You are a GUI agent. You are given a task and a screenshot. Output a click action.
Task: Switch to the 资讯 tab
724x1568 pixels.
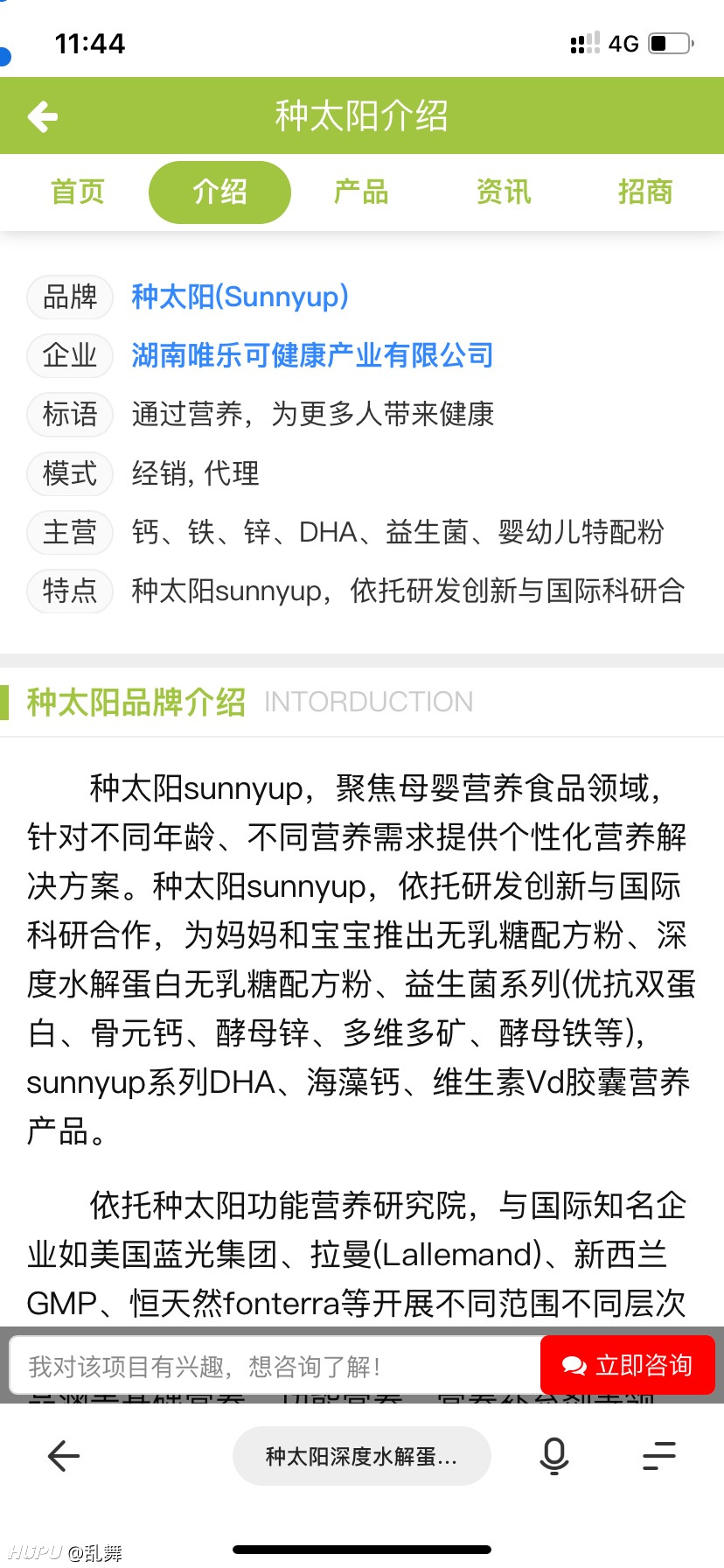[503, 192]
